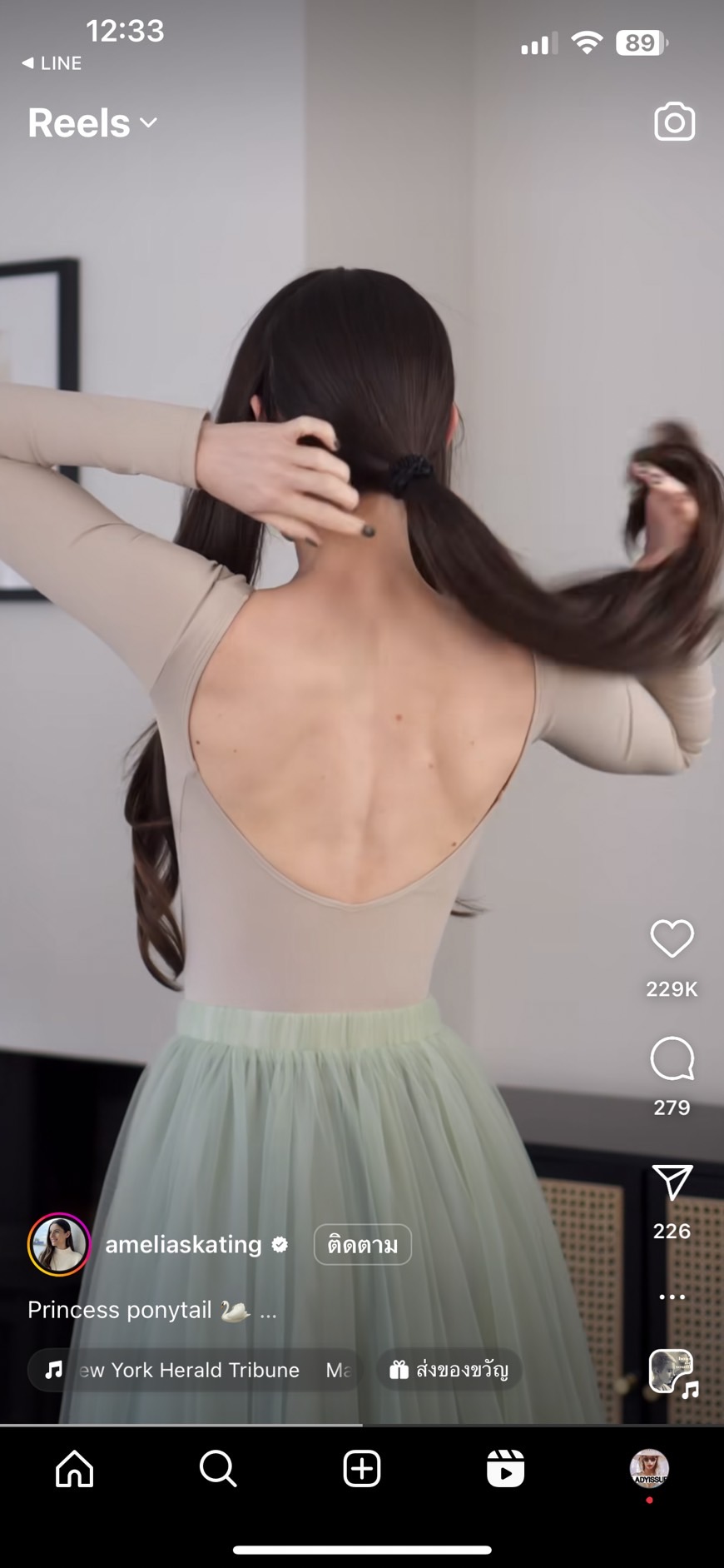
Task: Switch to the Search tab
Action: [218, 1468]
